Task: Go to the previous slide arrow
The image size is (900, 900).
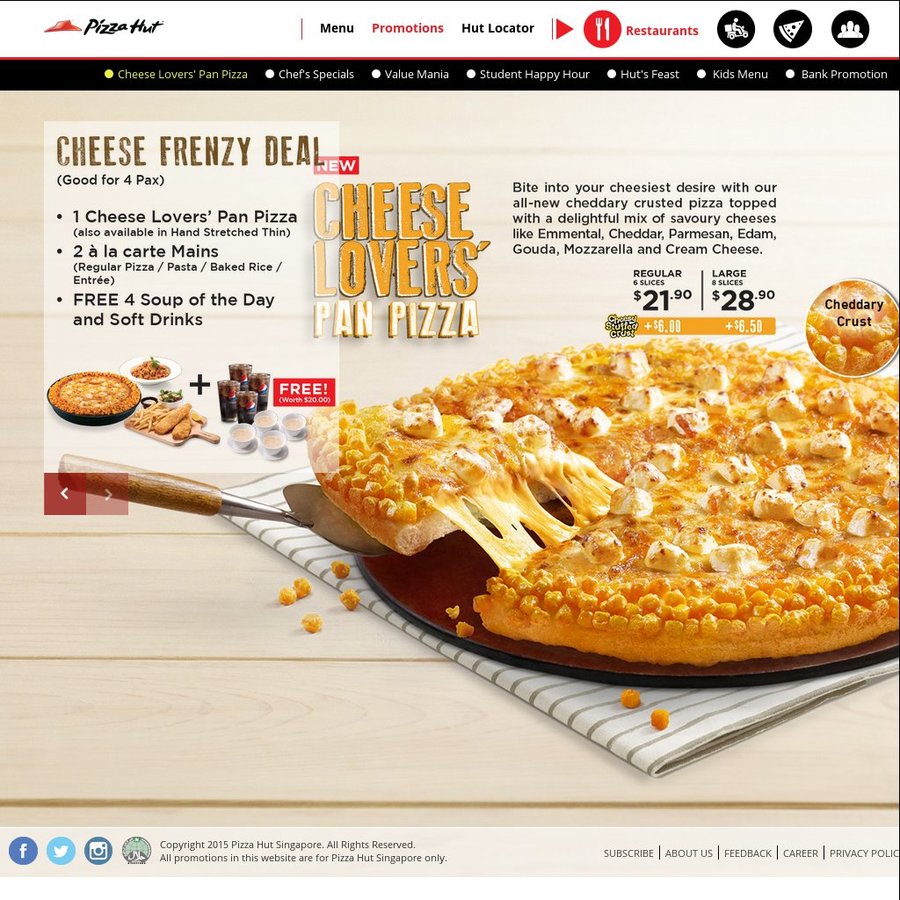Action: click(x=65, y=493)
